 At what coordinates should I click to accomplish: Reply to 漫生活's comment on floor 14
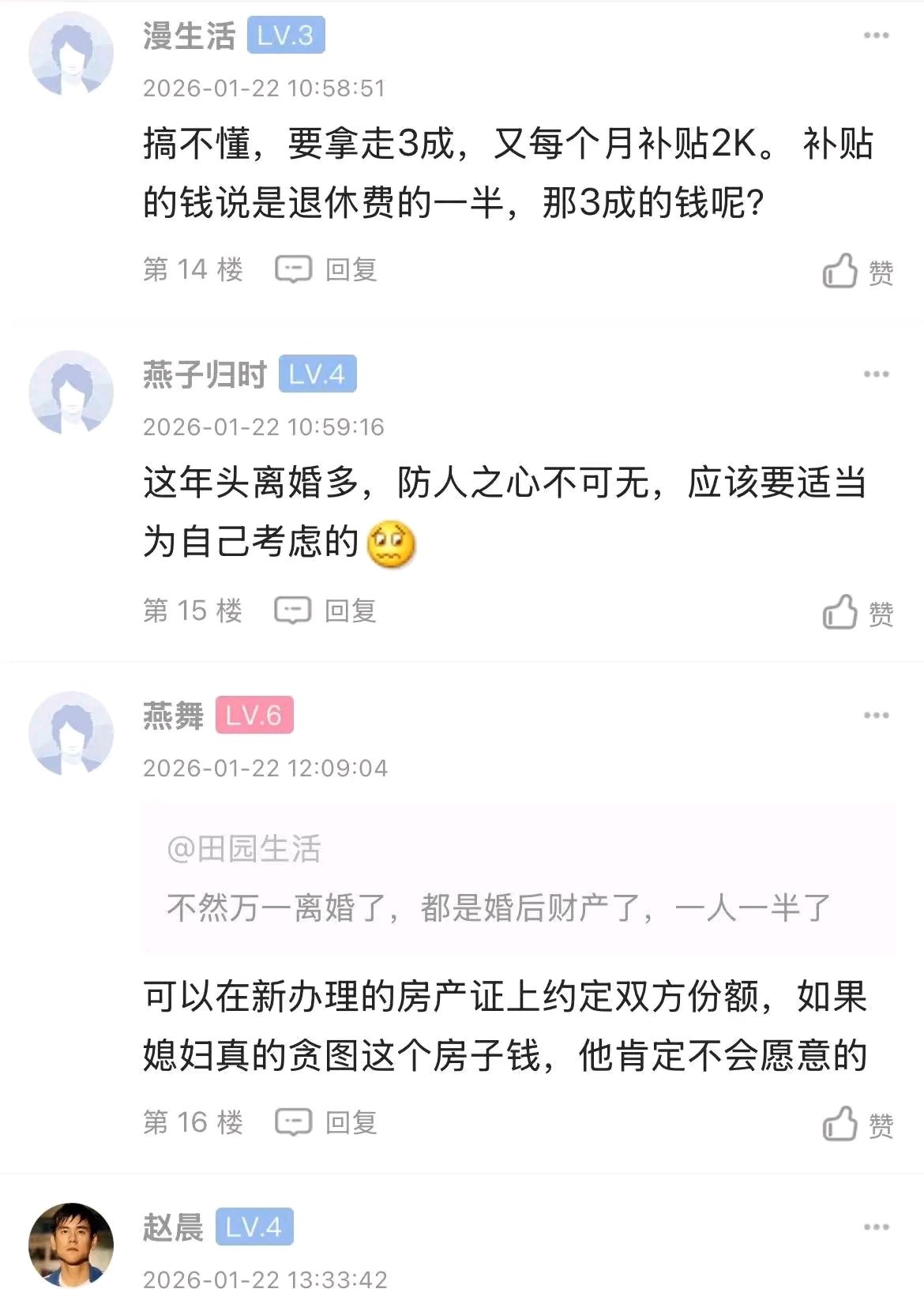326,270
